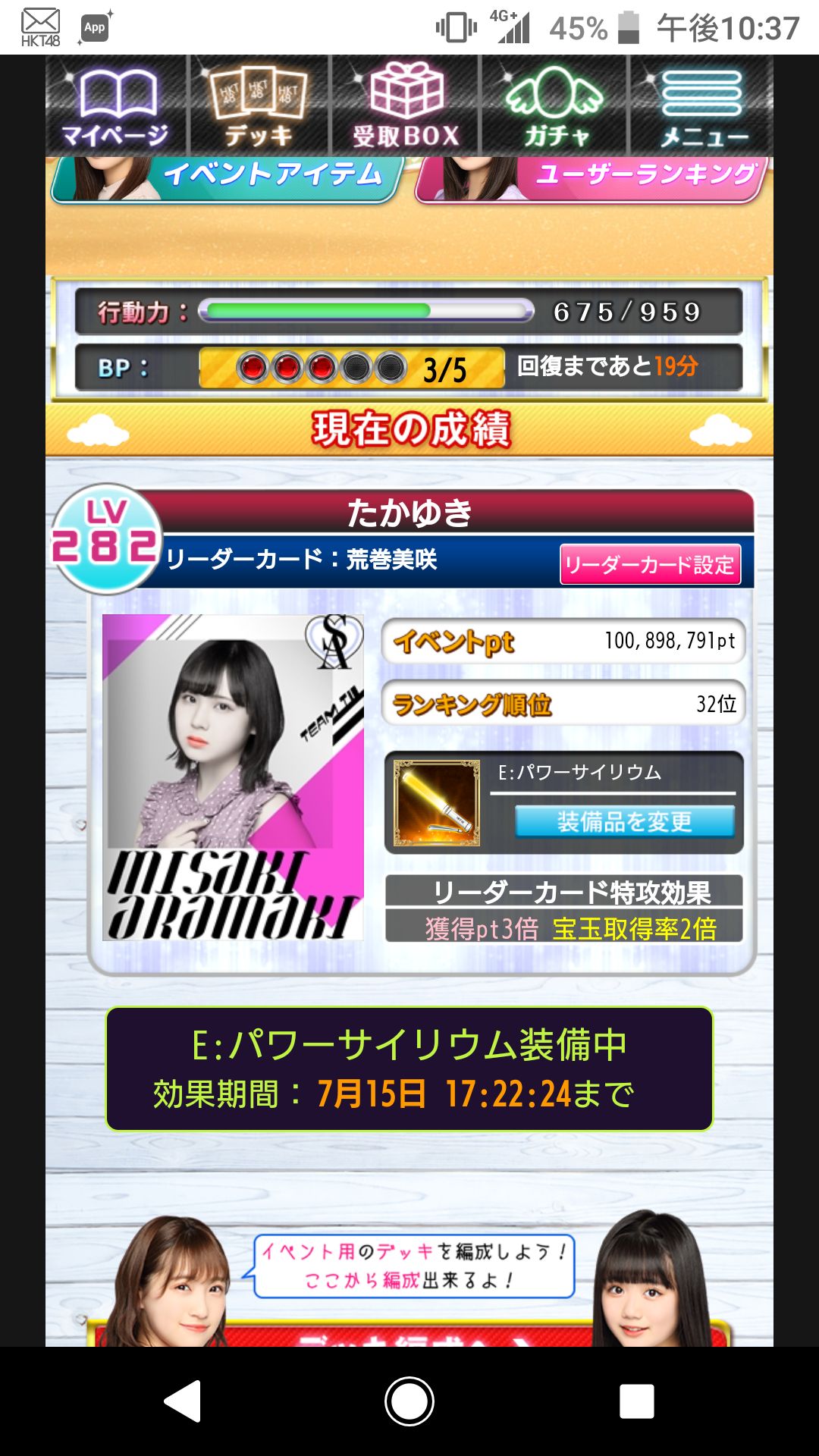Open マイページ from the top navigation

[x=116, y=106]
